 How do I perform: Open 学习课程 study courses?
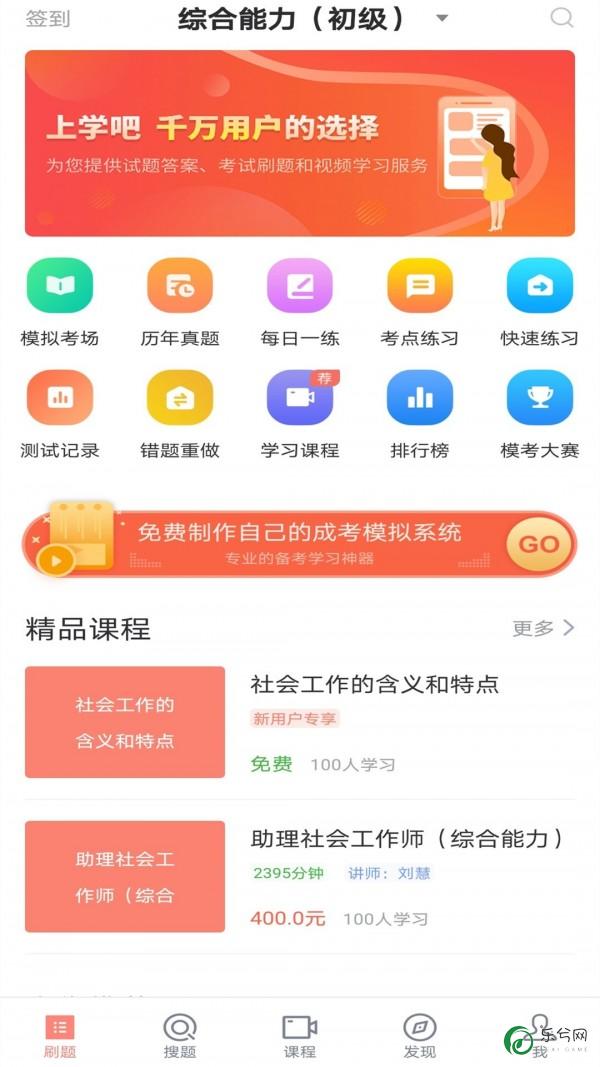pyautogui.click(x=300, y=414)
